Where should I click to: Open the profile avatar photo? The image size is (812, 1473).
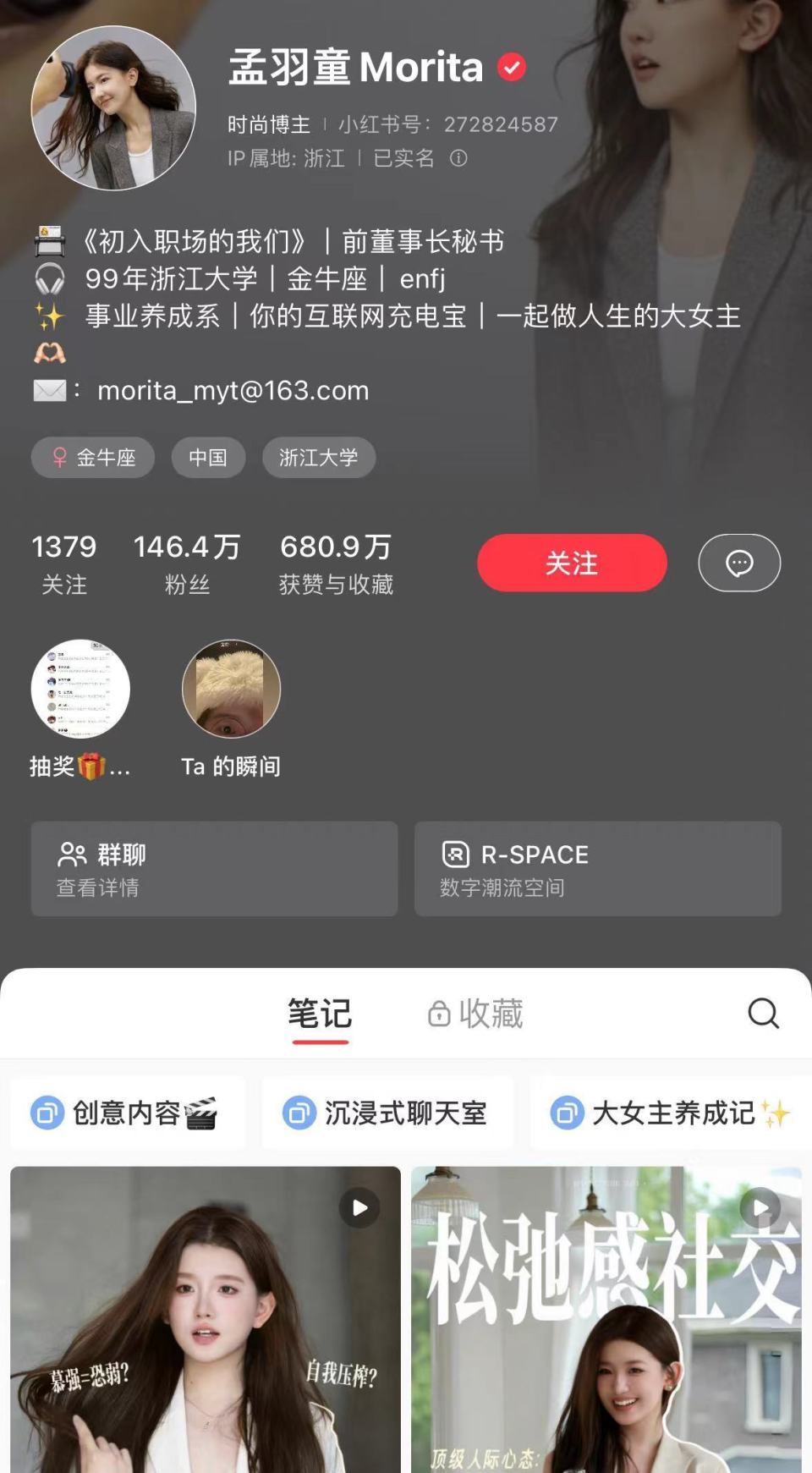[113, 108]
